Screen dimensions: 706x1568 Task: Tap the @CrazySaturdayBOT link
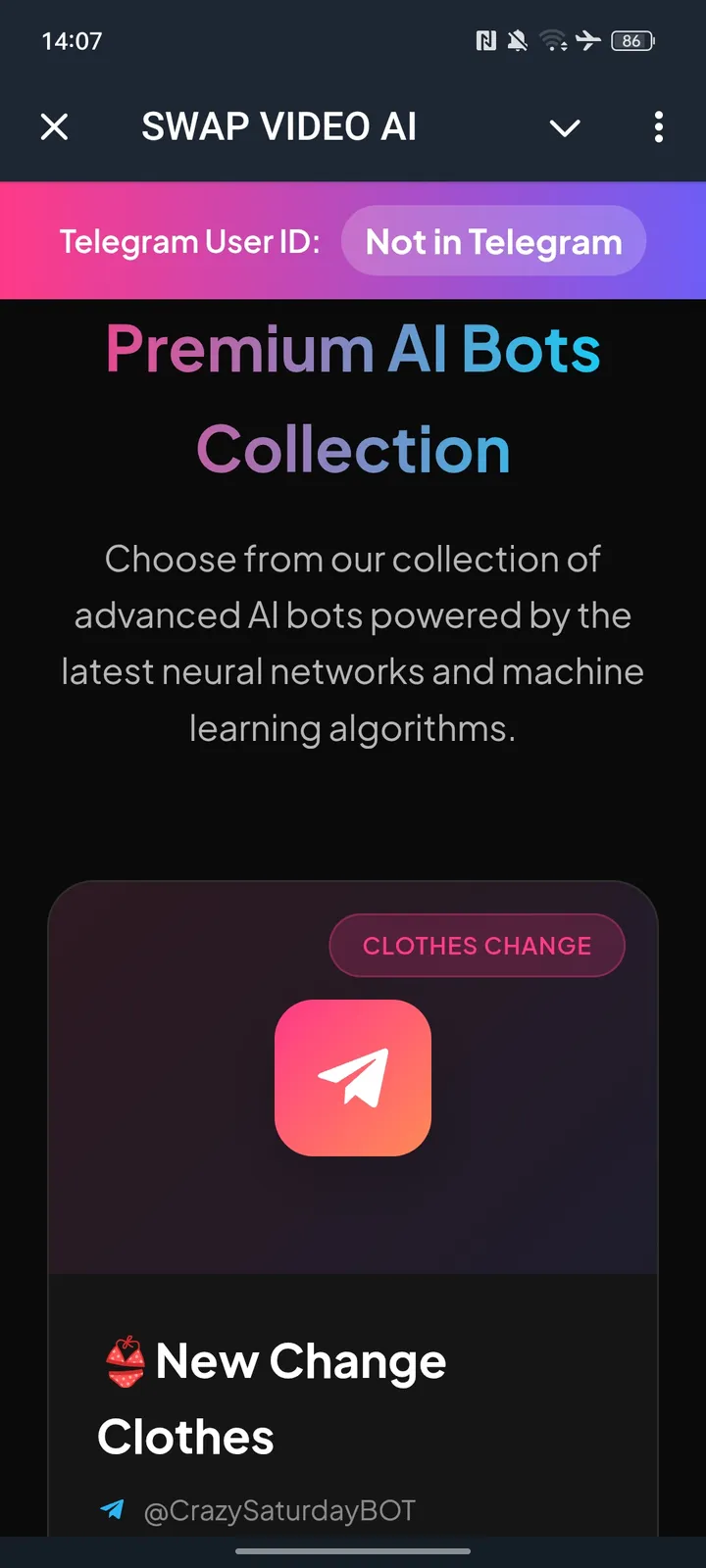pyautogui.click(x=279, y=1511)
